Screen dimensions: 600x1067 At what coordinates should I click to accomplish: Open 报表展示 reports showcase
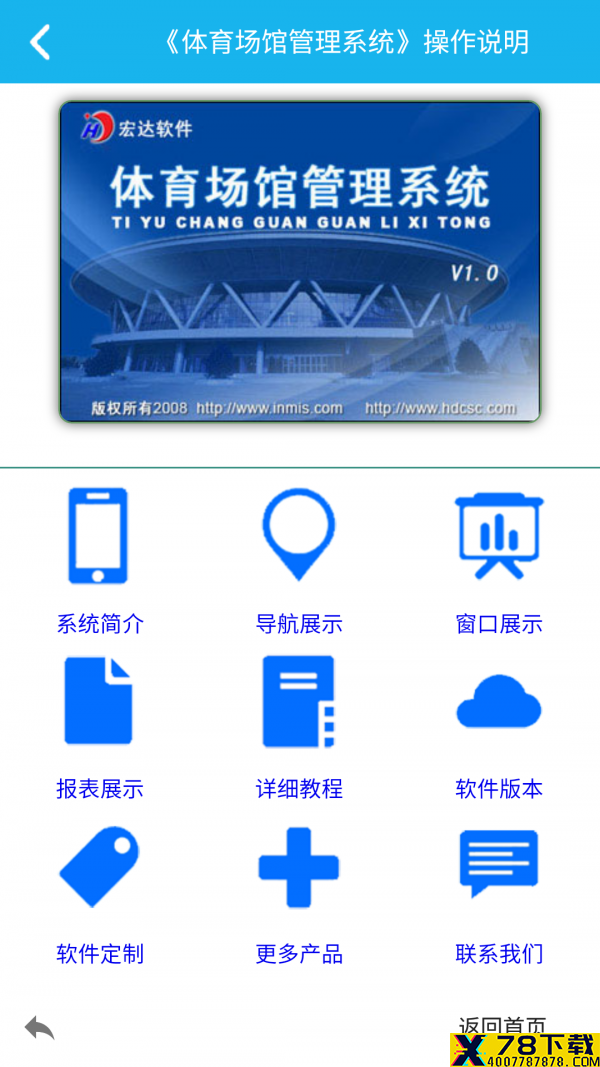99,727
